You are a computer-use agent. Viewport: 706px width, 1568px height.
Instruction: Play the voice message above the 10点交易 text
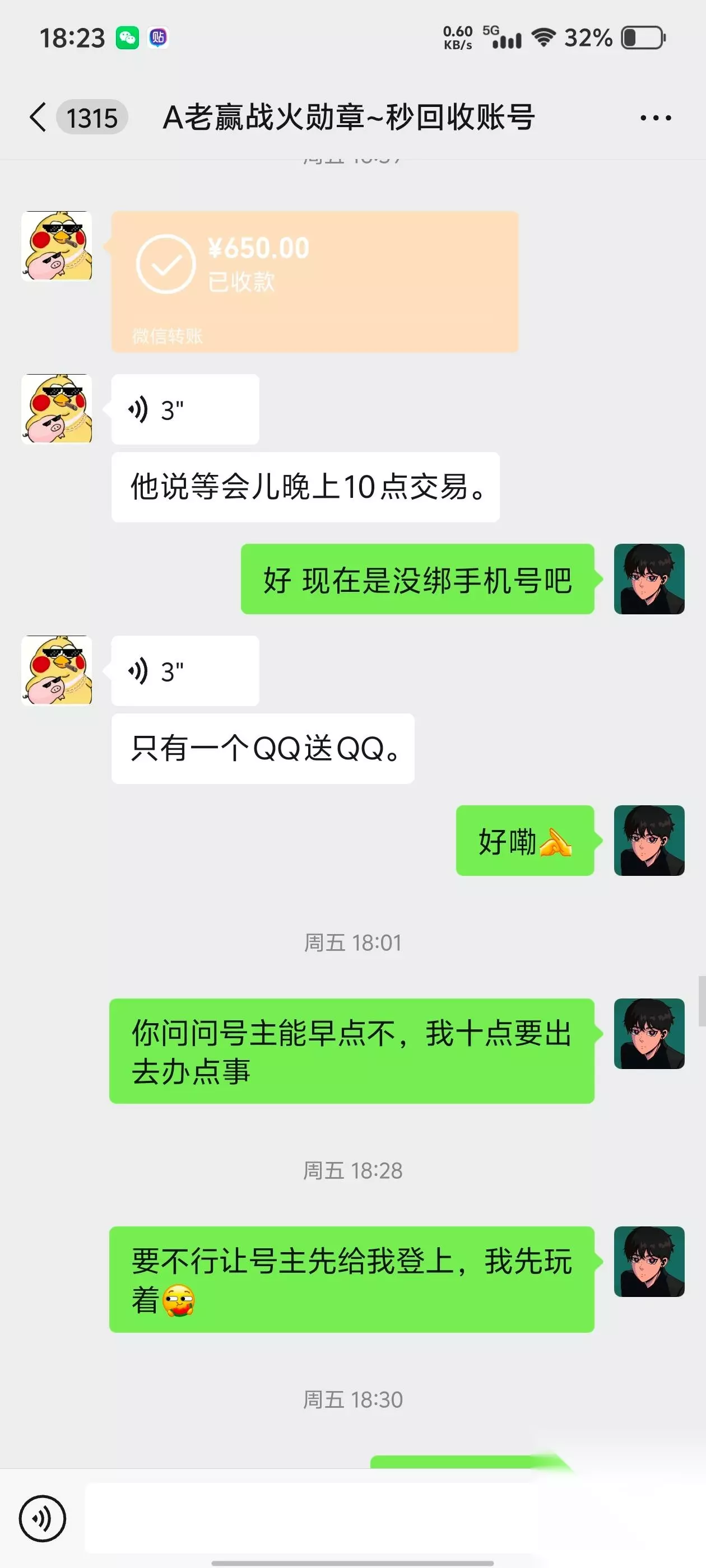(185, 410)
